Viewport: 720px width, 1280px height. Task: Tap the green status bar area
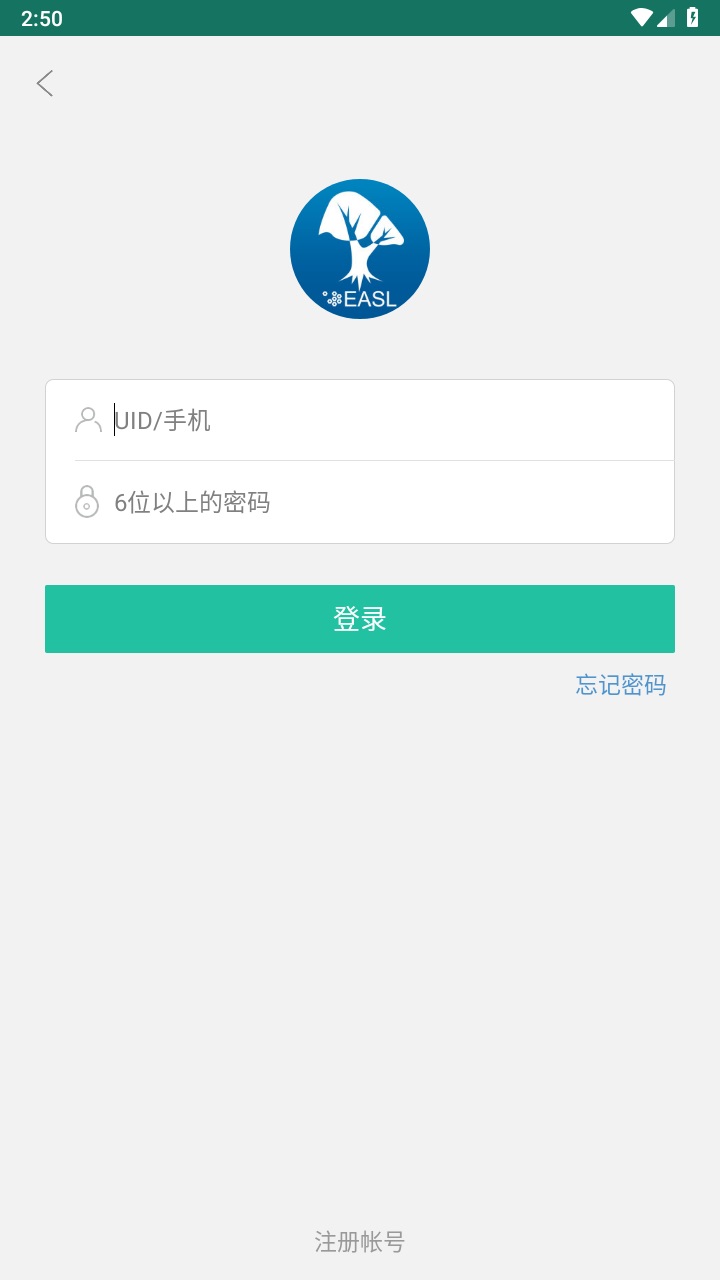[x=360, y=18]
